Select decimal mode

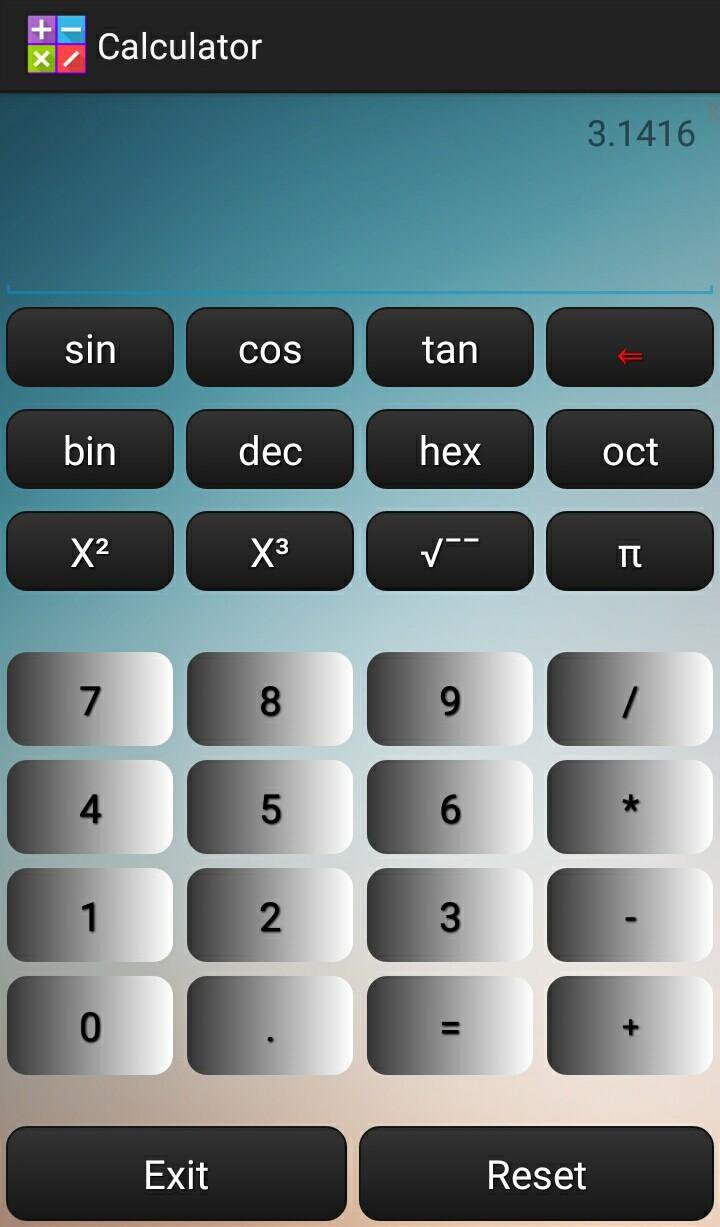[269, 449]
